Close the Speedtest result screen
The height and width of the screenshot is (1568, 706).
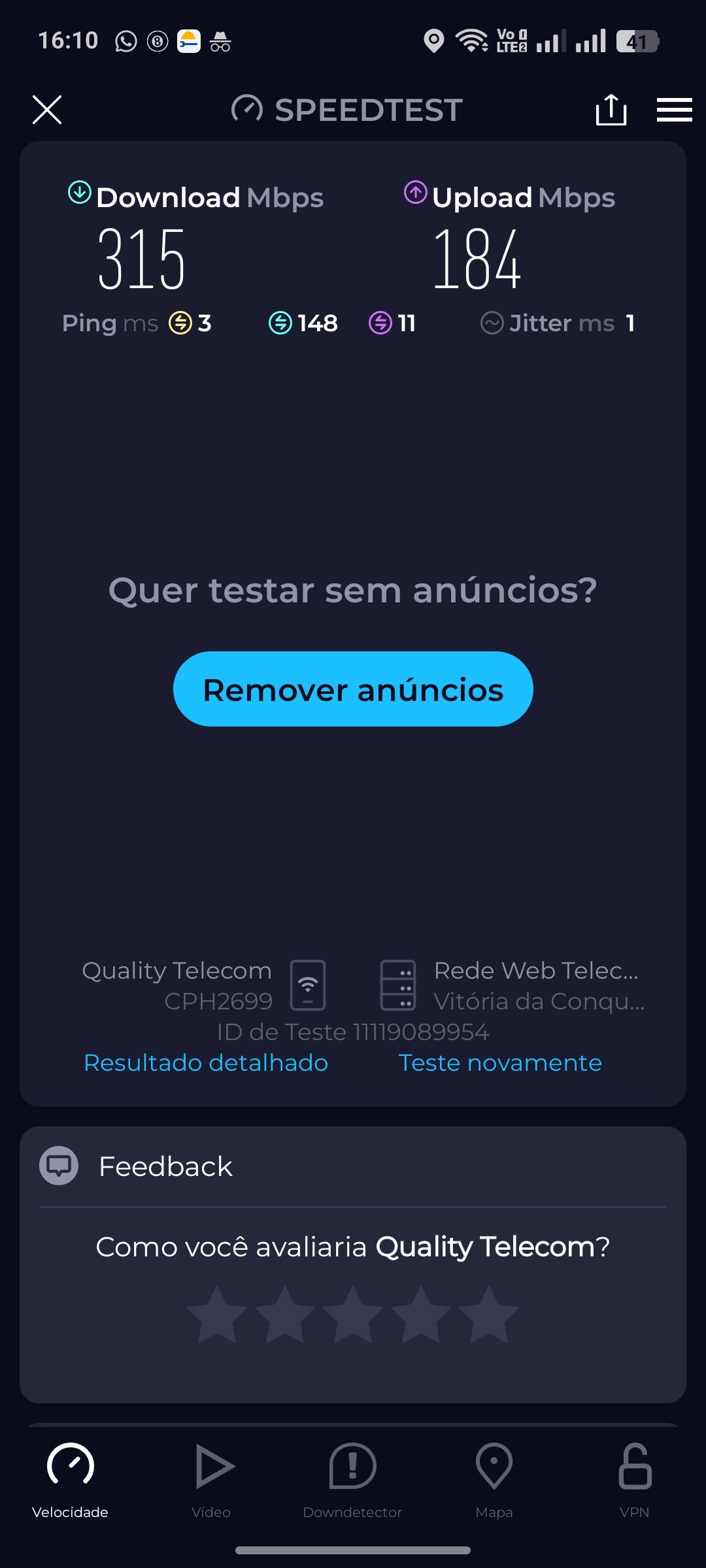pyautogui.click(x=47, y=110)
